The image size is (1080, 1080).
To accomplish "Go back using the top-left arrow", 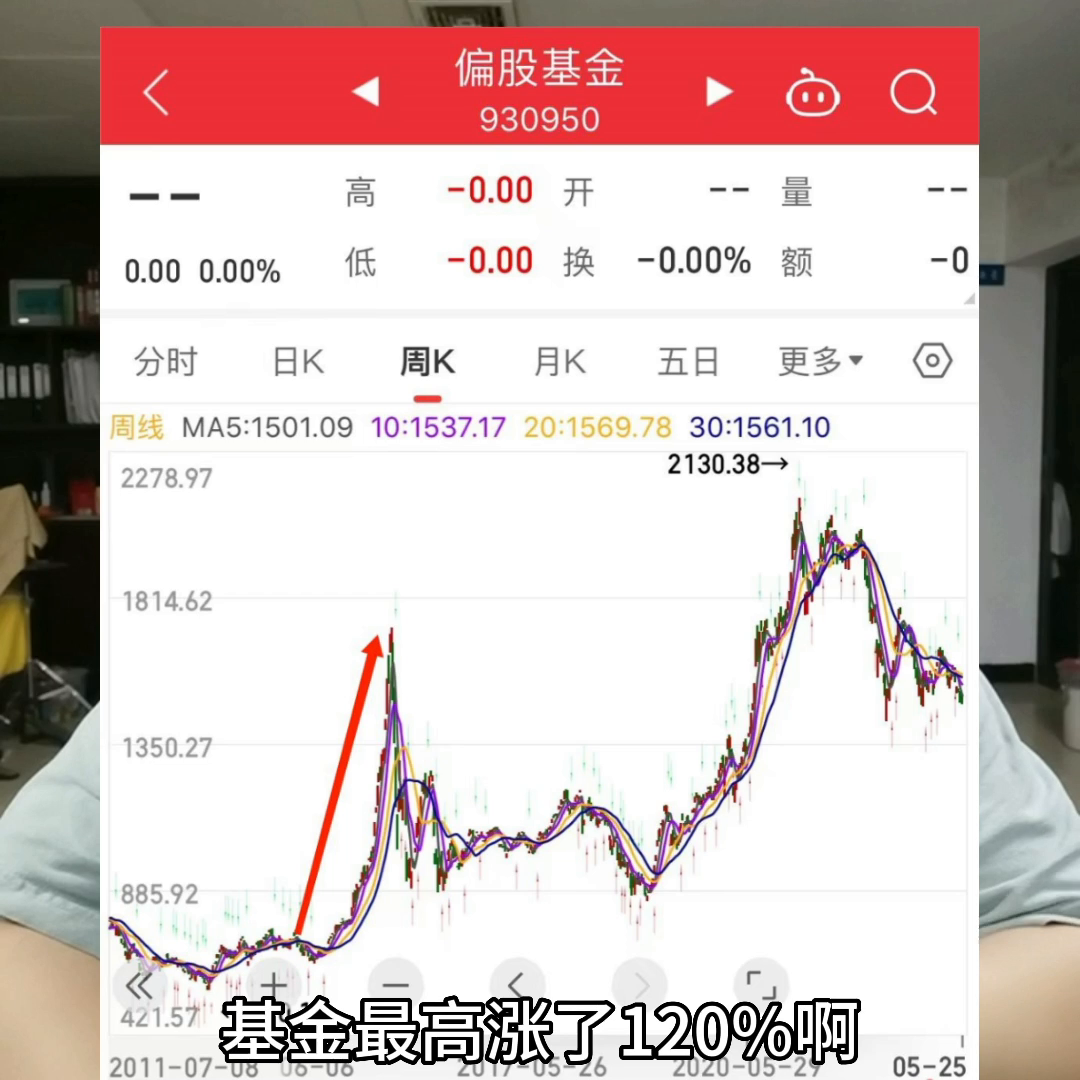I will (156, 93).
